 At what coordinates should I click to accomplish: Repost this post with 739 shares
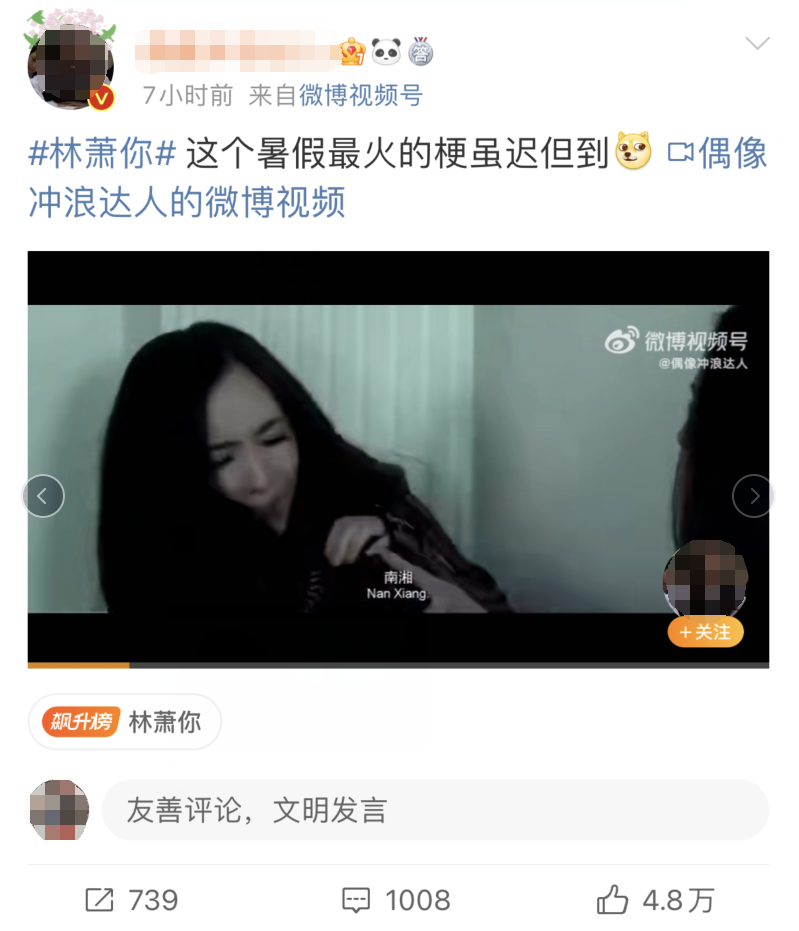(132, 900)
